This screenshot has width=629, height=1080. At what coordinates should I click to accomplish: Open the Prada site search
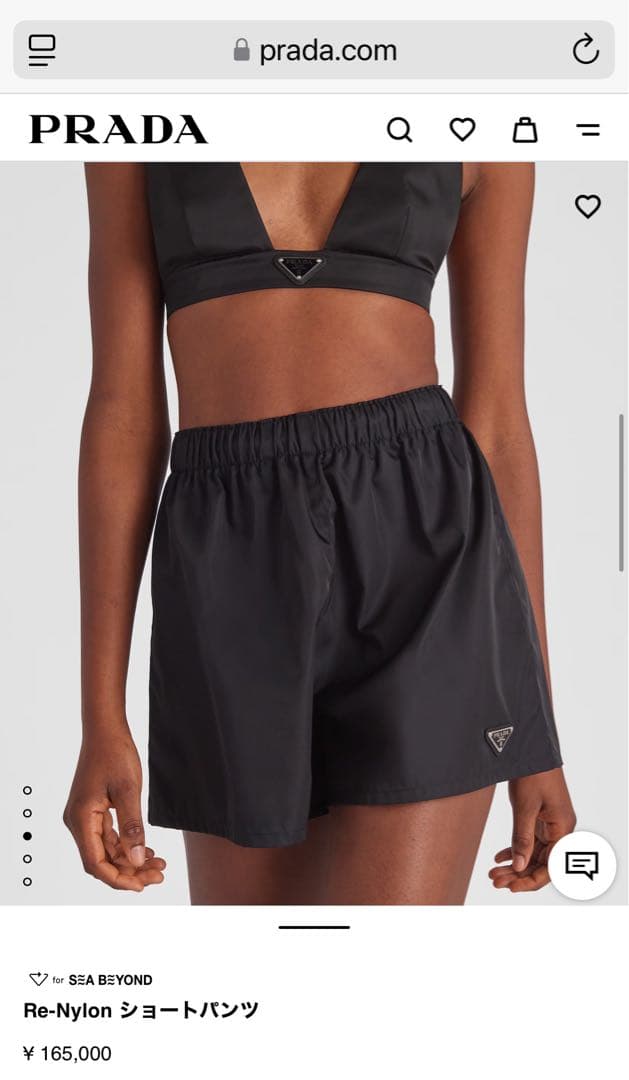click(x=399, y=130)
